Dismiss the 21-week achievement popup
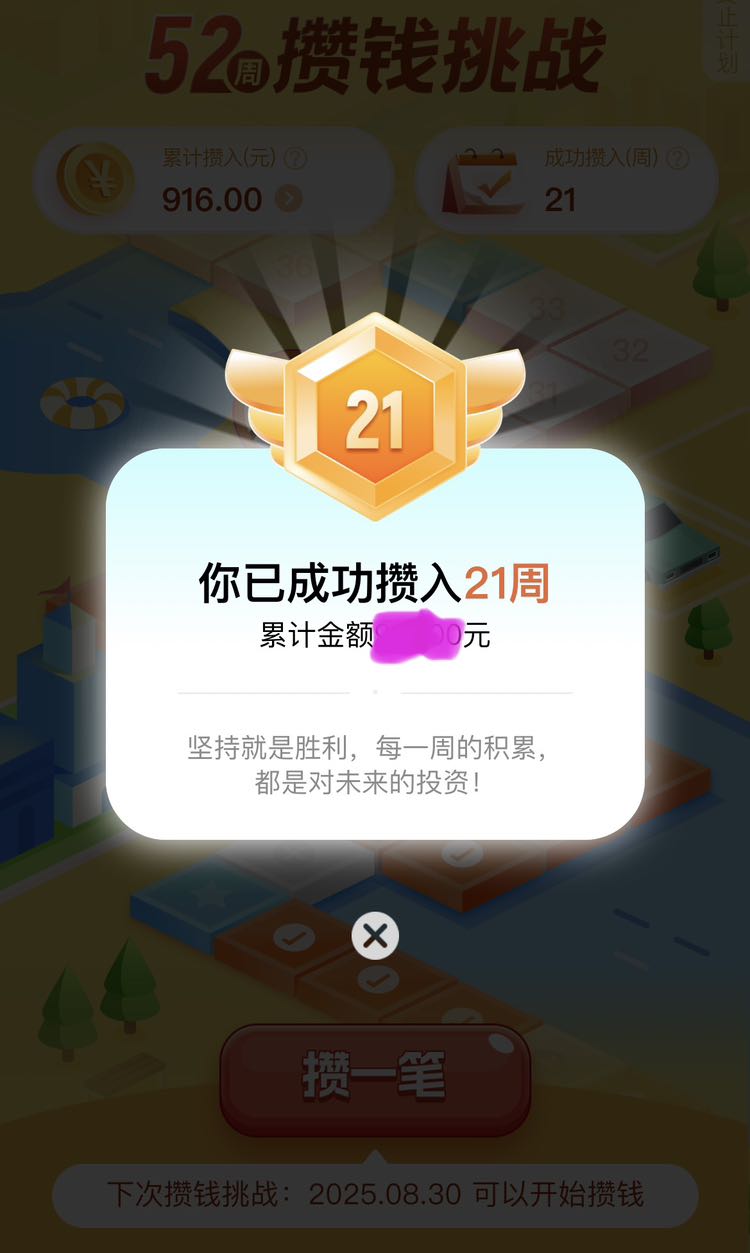750x1253 pixels. [x=375, y=936]
